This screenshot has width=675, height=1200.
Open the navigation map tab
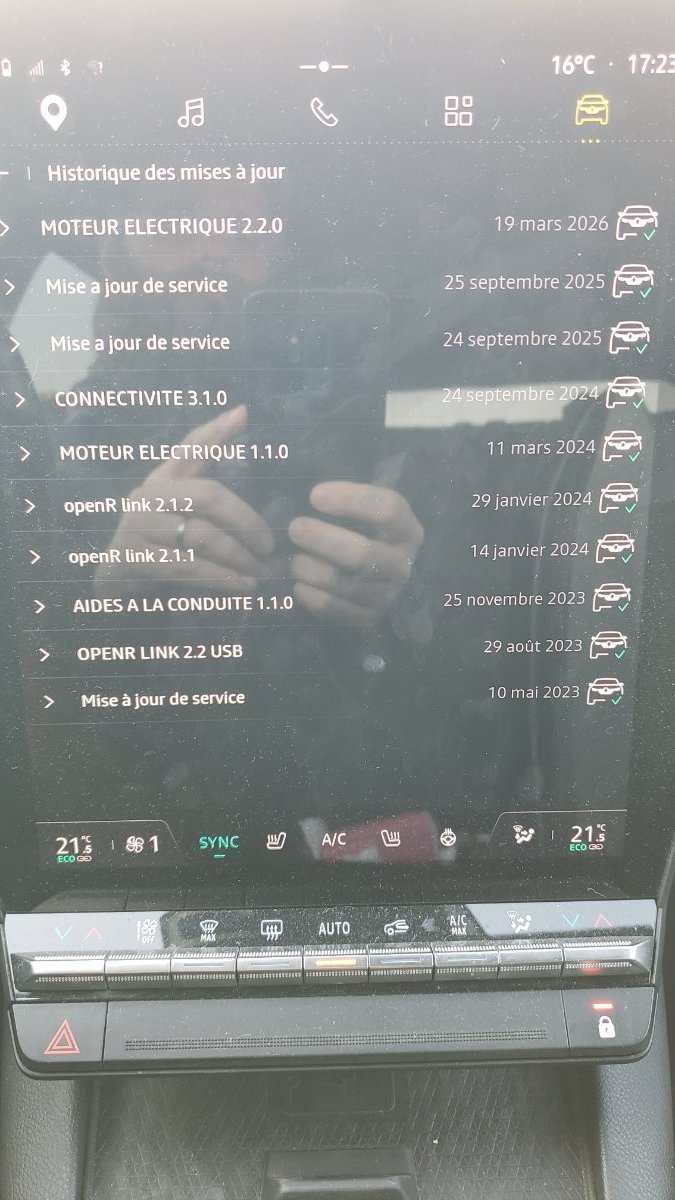53,113
